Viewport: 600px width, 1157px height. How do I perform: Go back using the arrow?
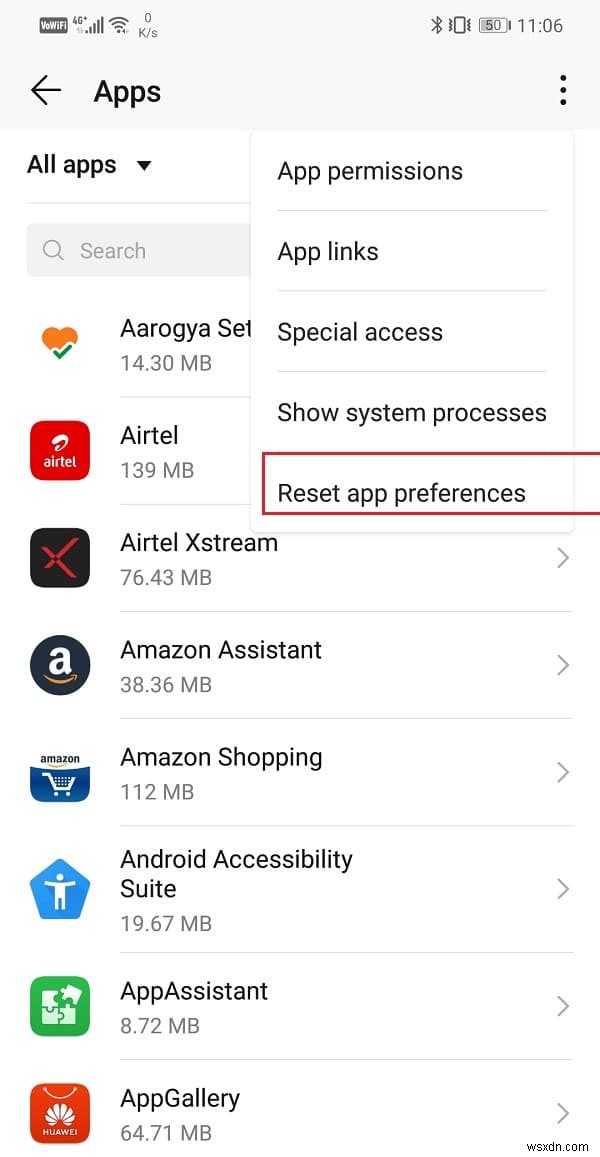point(46,91)
